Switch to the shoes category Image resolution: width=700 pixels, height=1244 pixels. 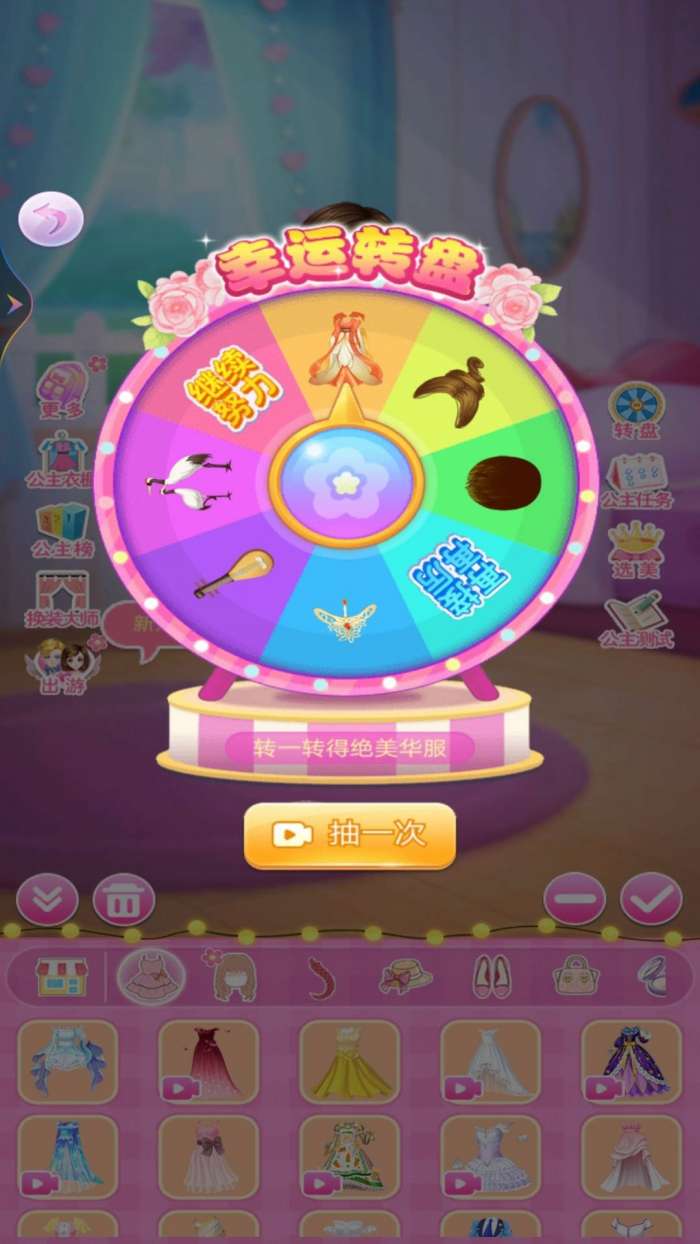tap(490, 976)
